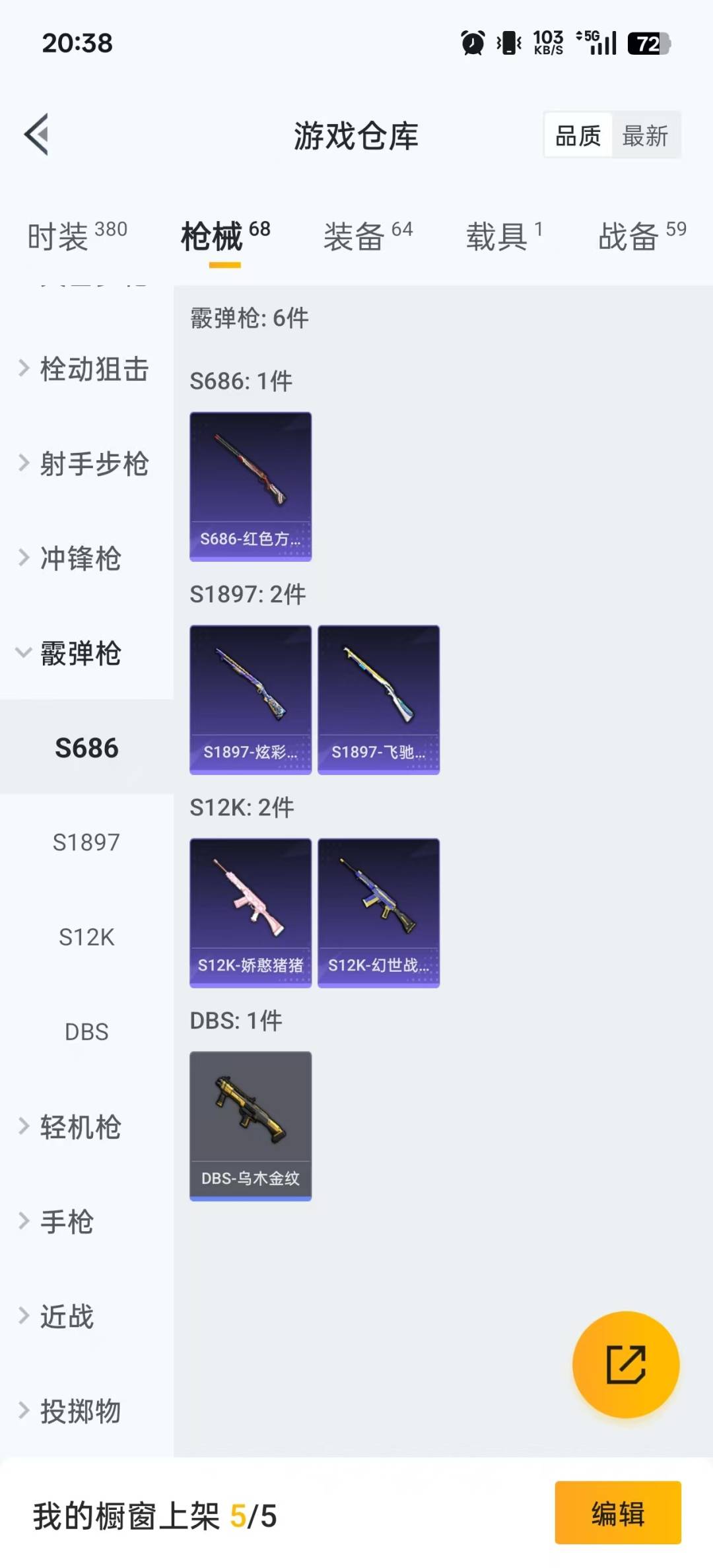The image size is (713, 1568).
Task: Expand the 冲锋枪 category
Action: click(x=79, y=559)
